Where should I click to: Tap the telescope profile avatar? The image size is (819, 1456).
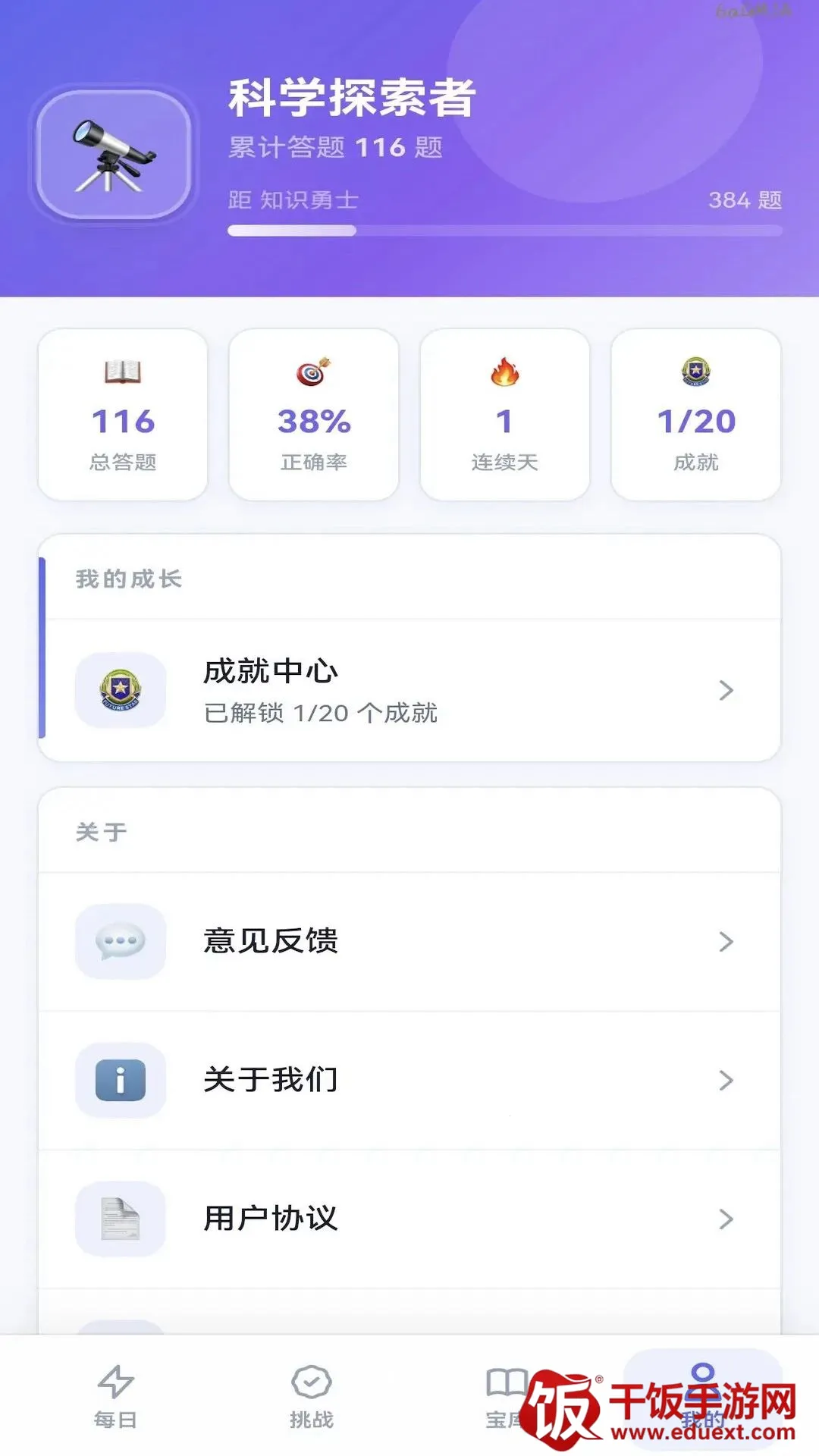pos(114,155)
